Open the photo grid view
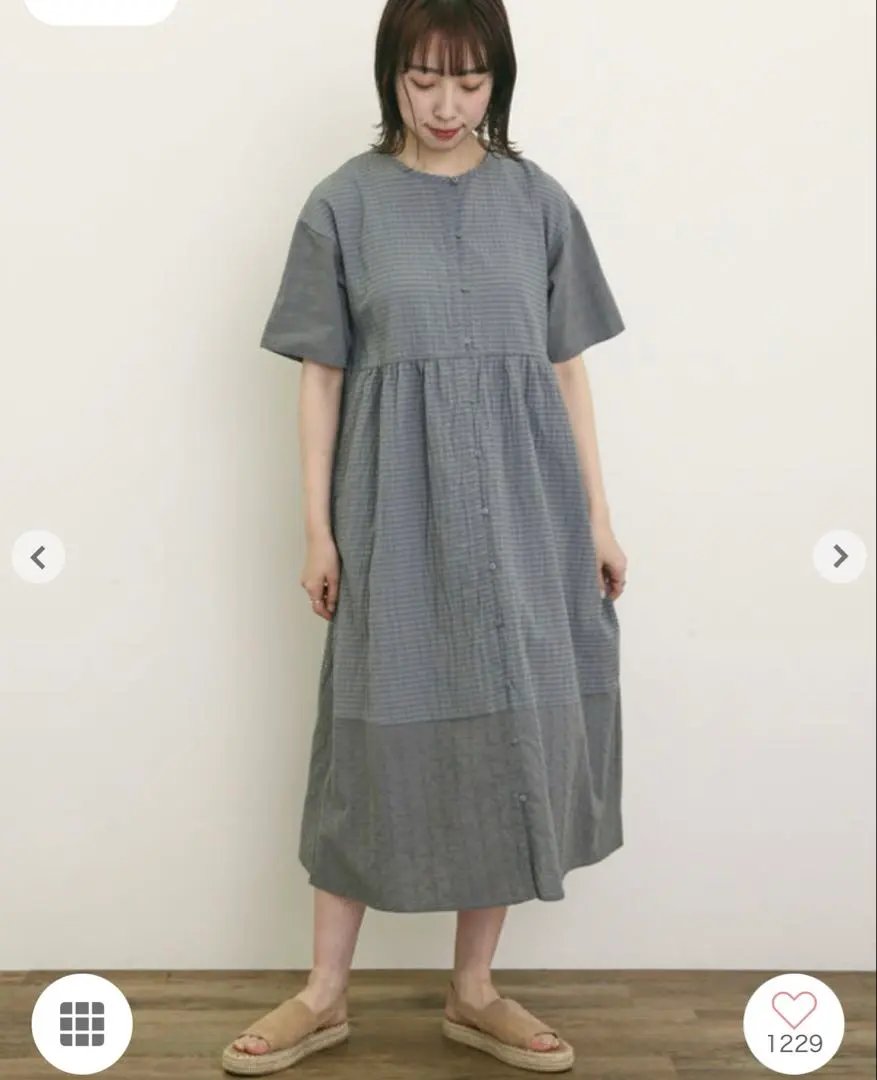This screenshot has width=877, height=1080. click(82, 1023)
